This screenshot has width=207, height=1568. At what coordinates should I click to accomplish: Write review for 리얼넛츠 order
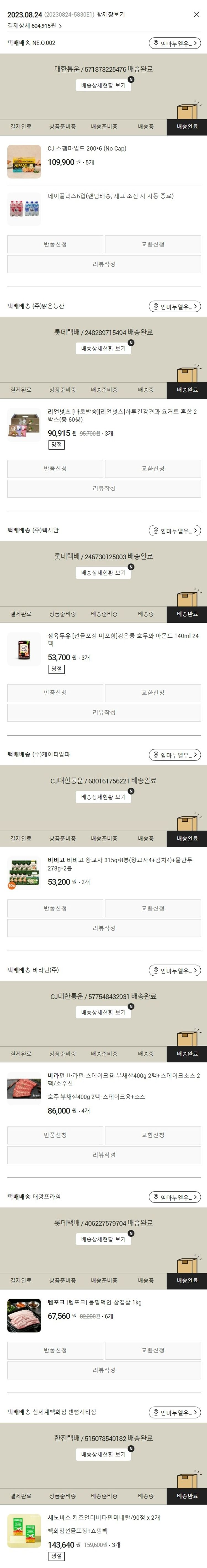click(104, 488)
